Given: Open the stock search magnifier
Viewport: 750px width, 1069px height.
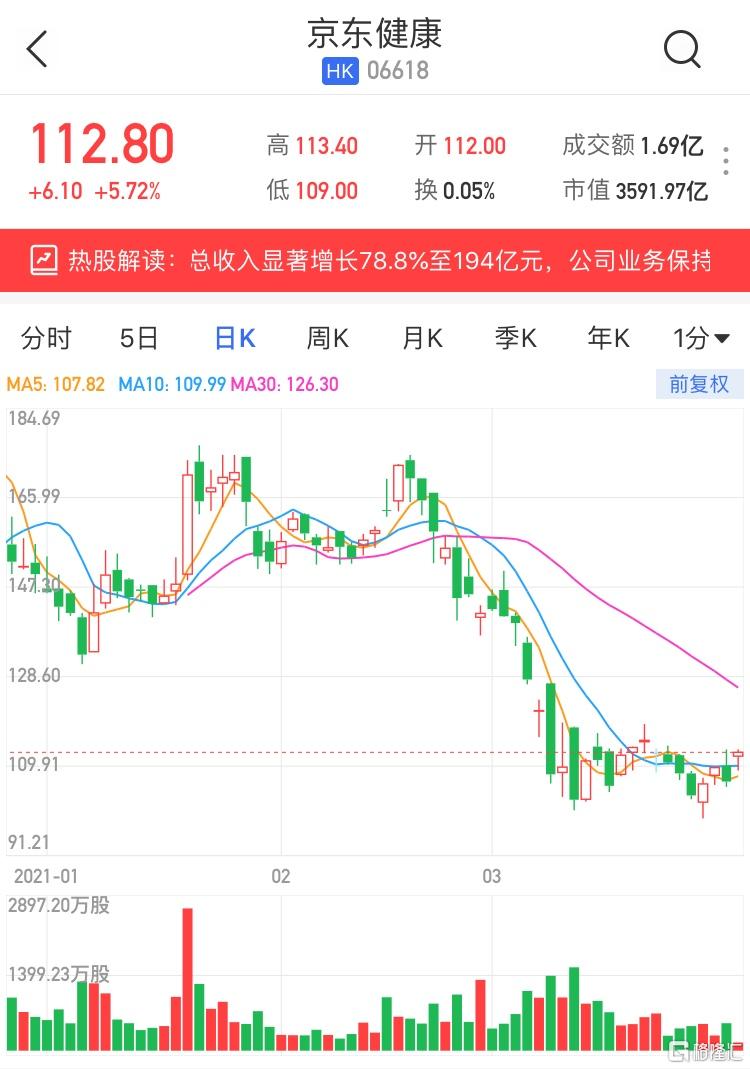Looking at the screenshot, I should (x=682, y=48).
